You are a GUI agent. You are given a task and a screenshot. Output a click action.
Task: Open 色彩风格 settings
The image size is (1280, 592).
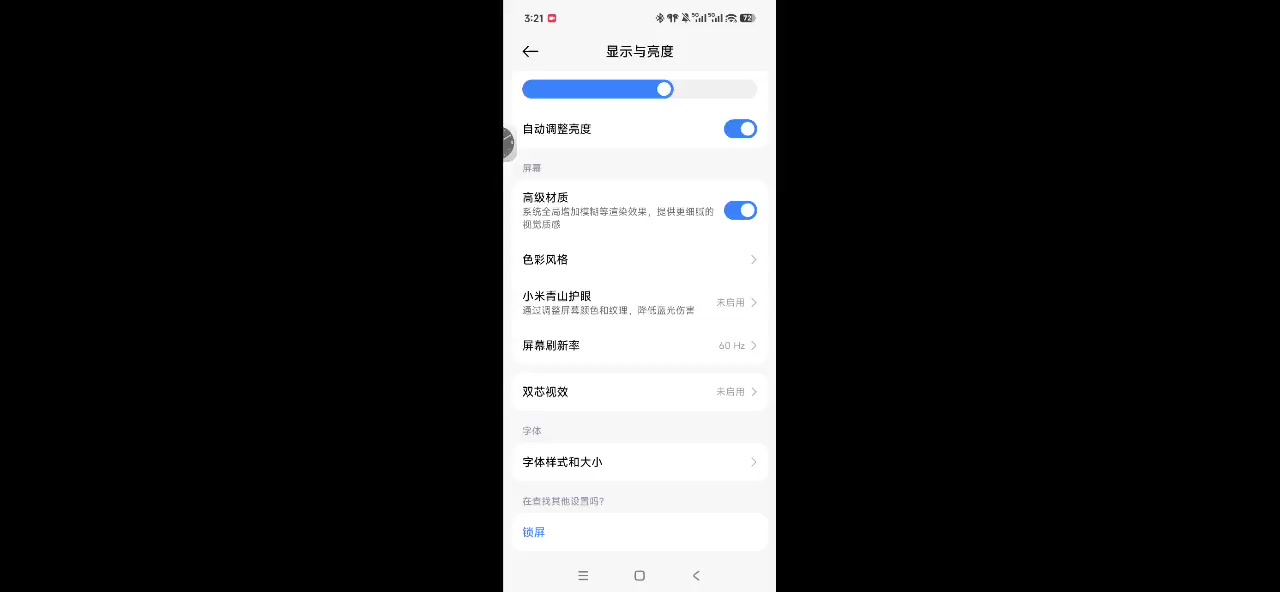tap(639, 259)
